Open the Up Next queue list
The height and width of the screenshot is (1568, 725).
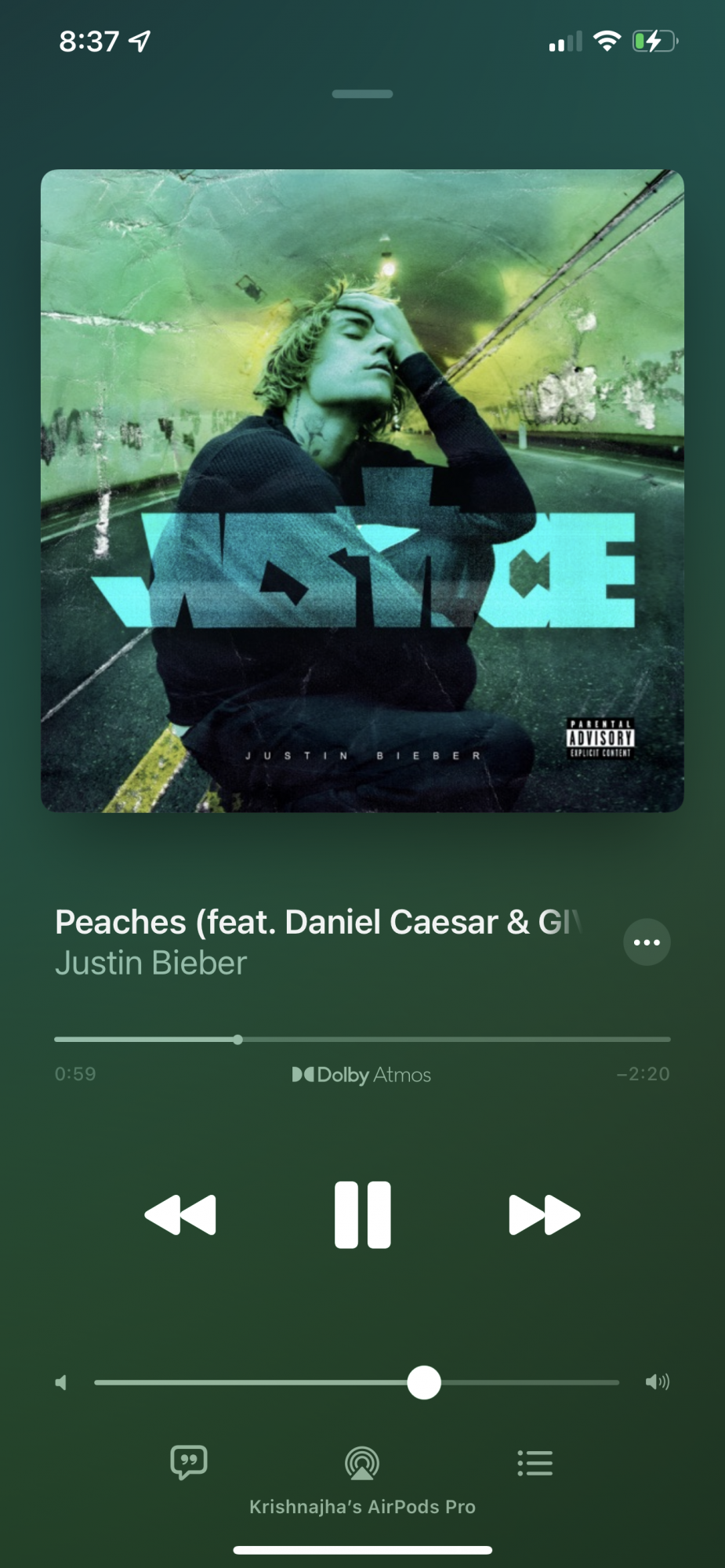(535, 1463)
